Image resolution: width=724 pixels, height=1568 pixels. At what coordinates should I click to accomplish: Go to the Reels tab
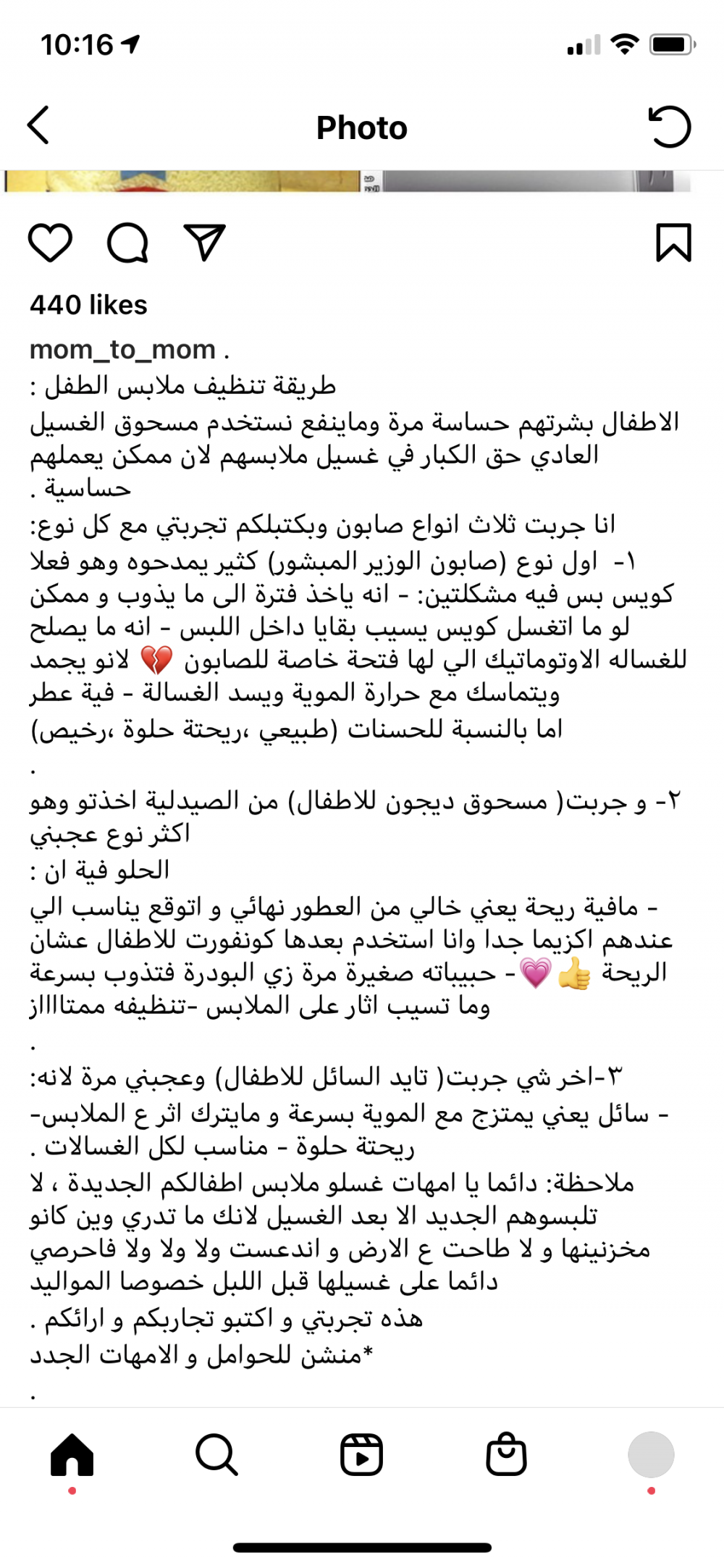pyautogui.click(x=361, y=1454)
